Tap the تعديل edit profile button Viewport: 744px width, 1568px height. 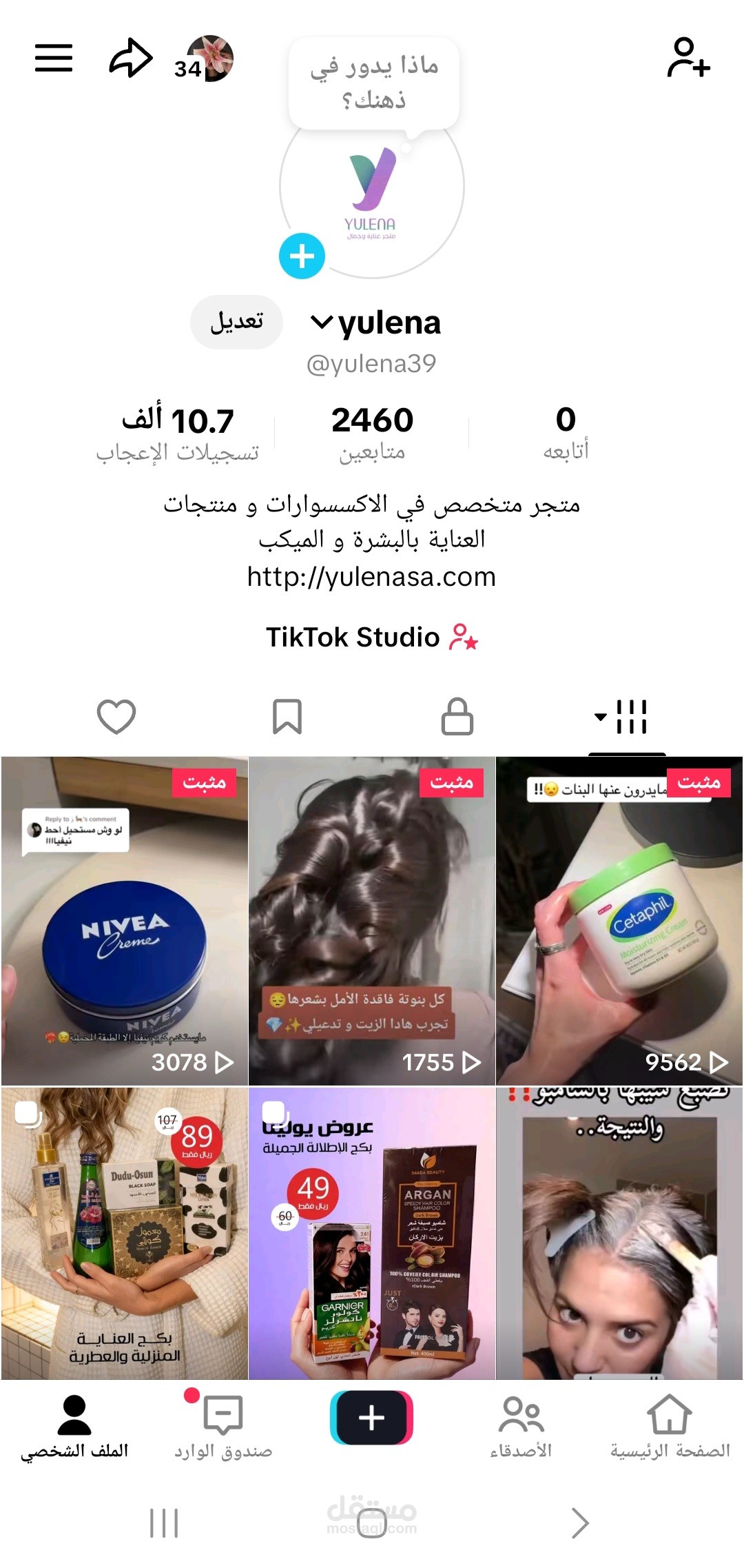(x=236, y=322)
